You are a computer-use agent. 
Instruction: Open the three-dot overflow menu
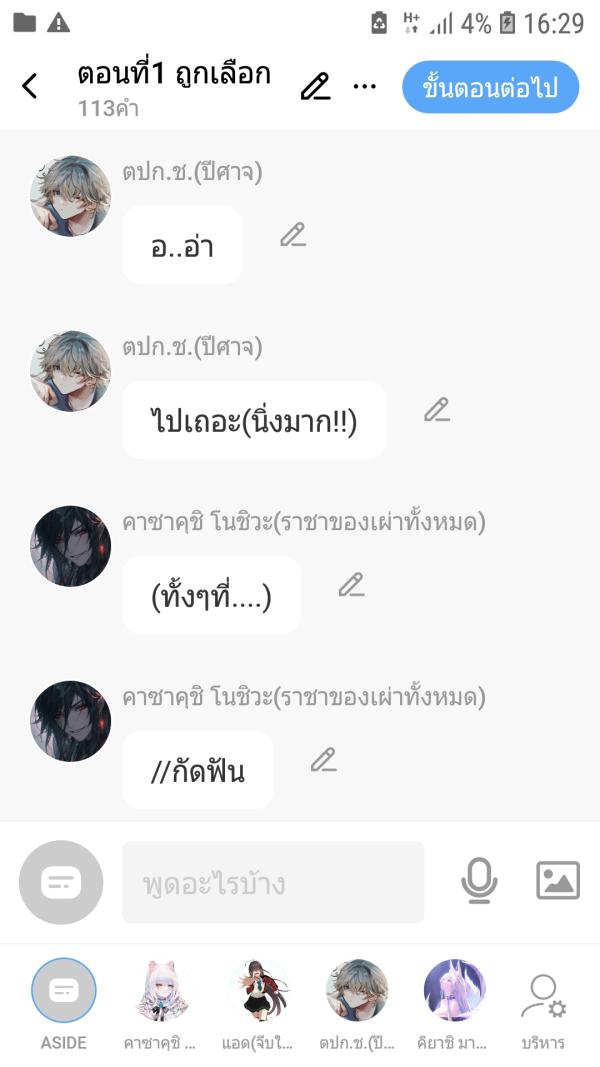[365, 87]
